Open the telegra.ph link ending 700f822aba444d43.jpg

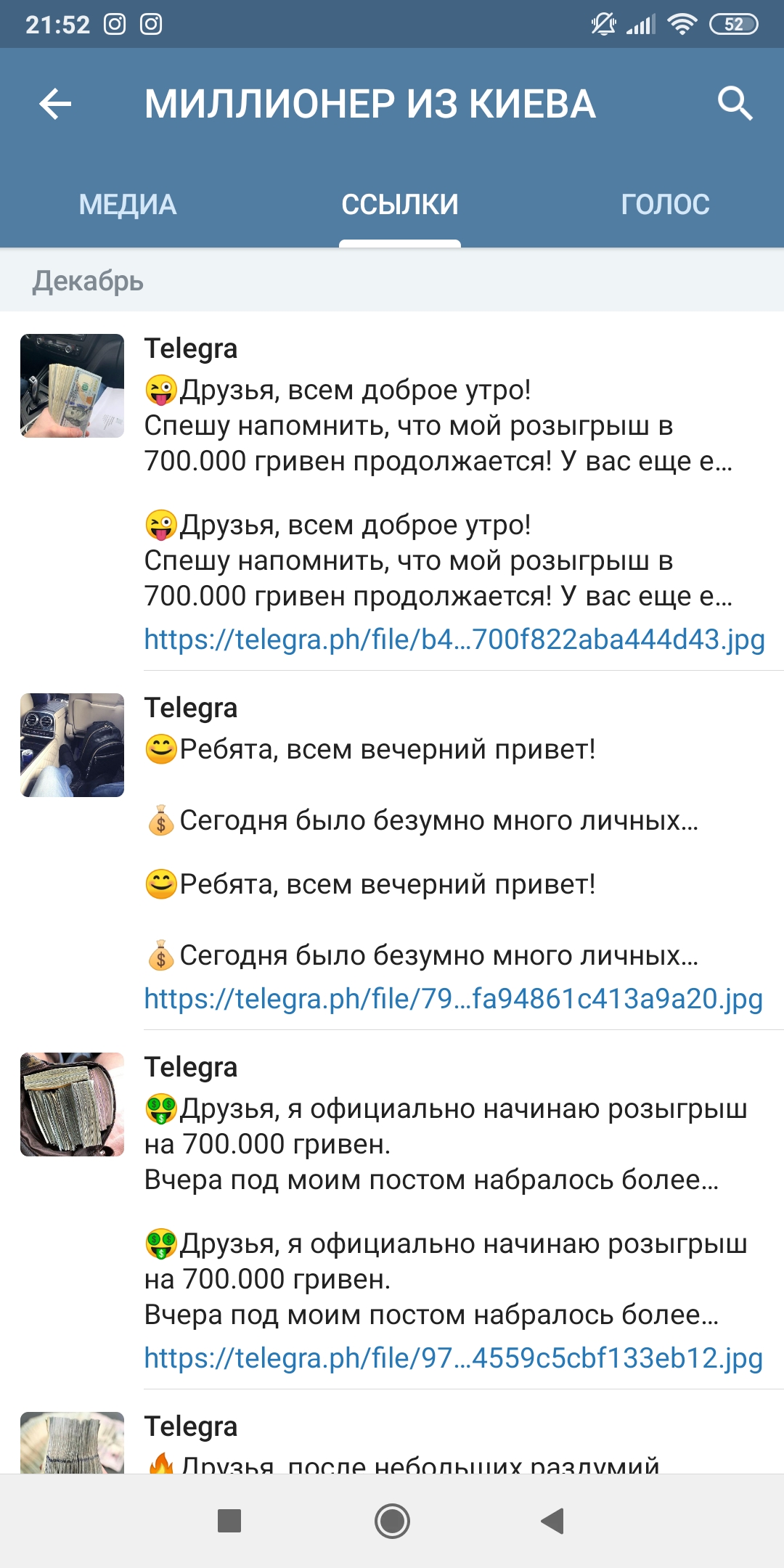tap(454, 640)
